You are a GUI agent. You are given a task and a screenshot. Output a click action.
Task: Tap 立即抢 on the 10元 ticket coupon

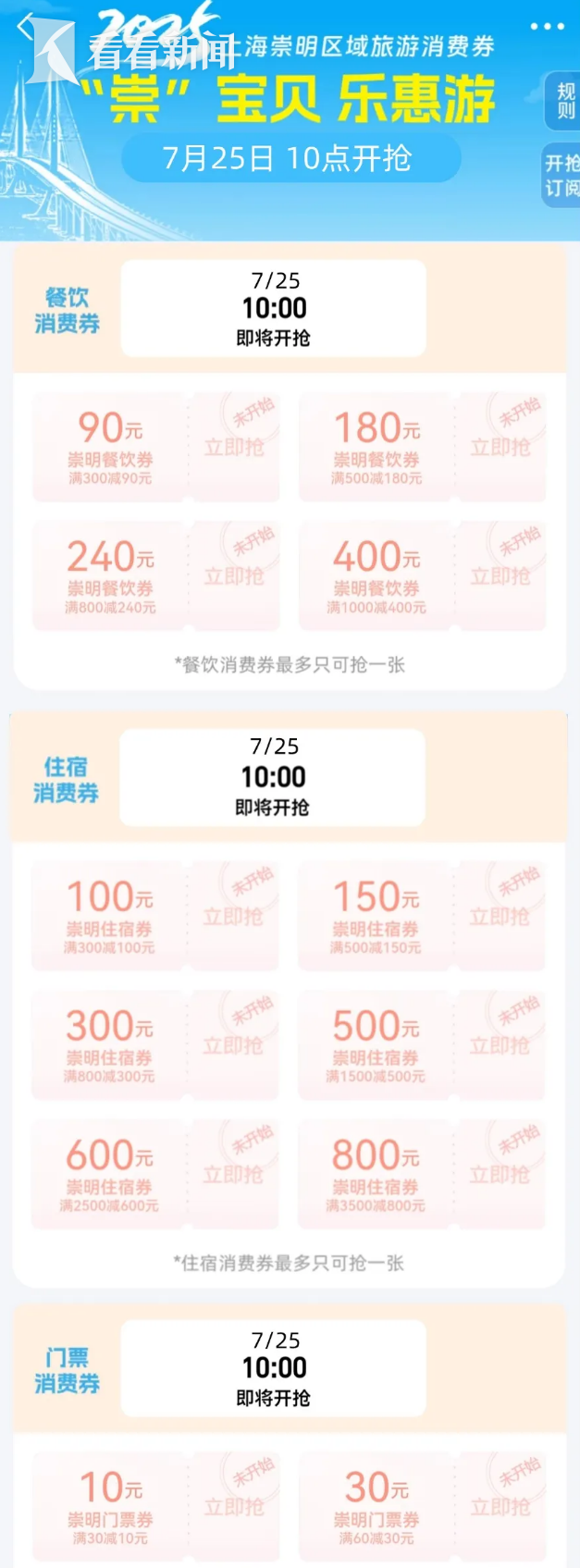pos(234,1507)
